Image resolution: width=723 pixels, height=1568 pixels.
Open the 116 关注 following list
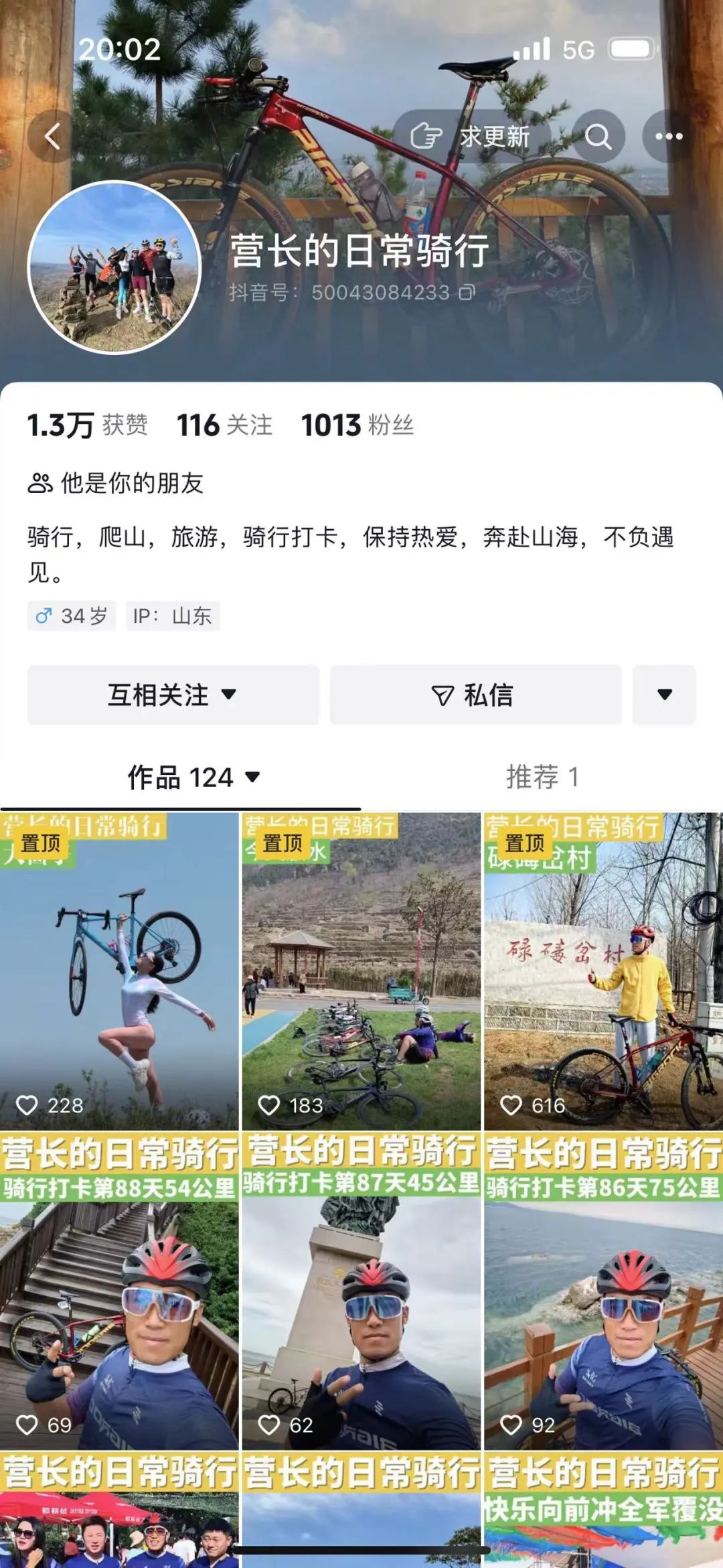click(224, 425)
